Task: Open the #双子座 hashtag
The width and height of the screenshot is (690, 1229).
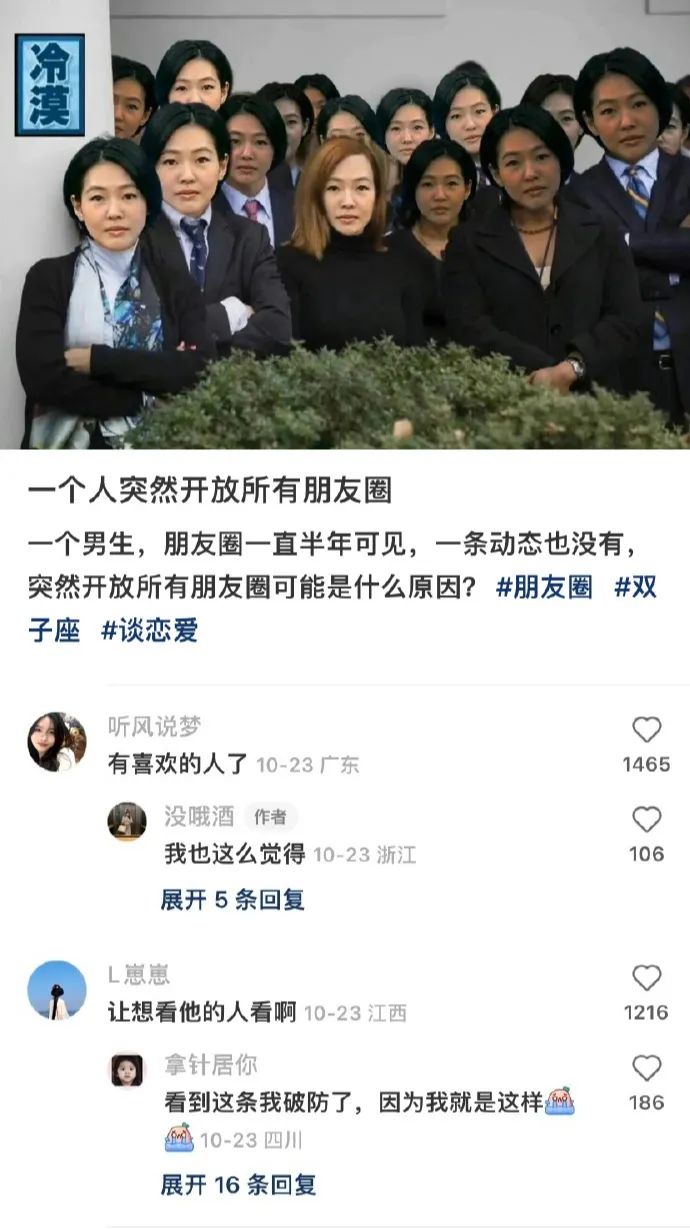Action: tap(635, 587)
